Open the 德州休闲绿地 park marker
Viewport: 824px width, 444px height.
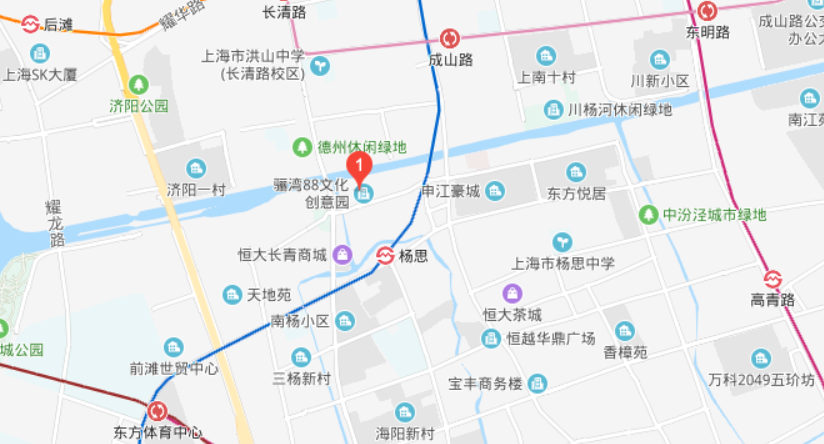click(301, 147)
